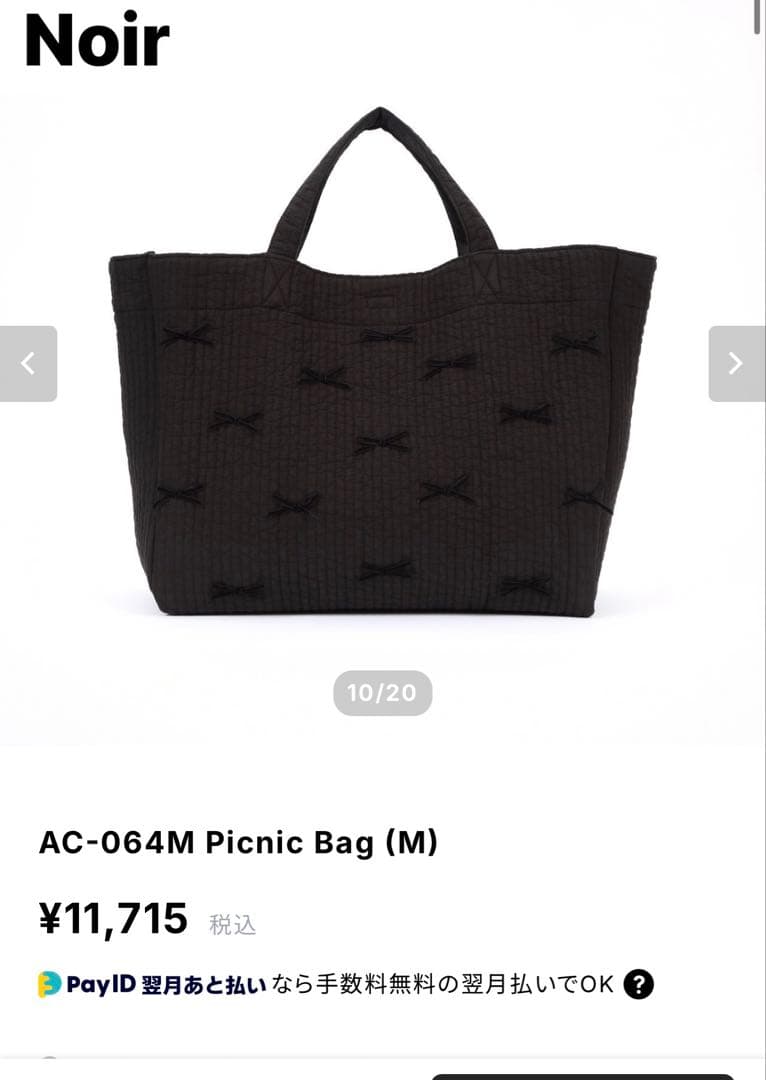Click the right chevron arrow on the carousel

735,364
